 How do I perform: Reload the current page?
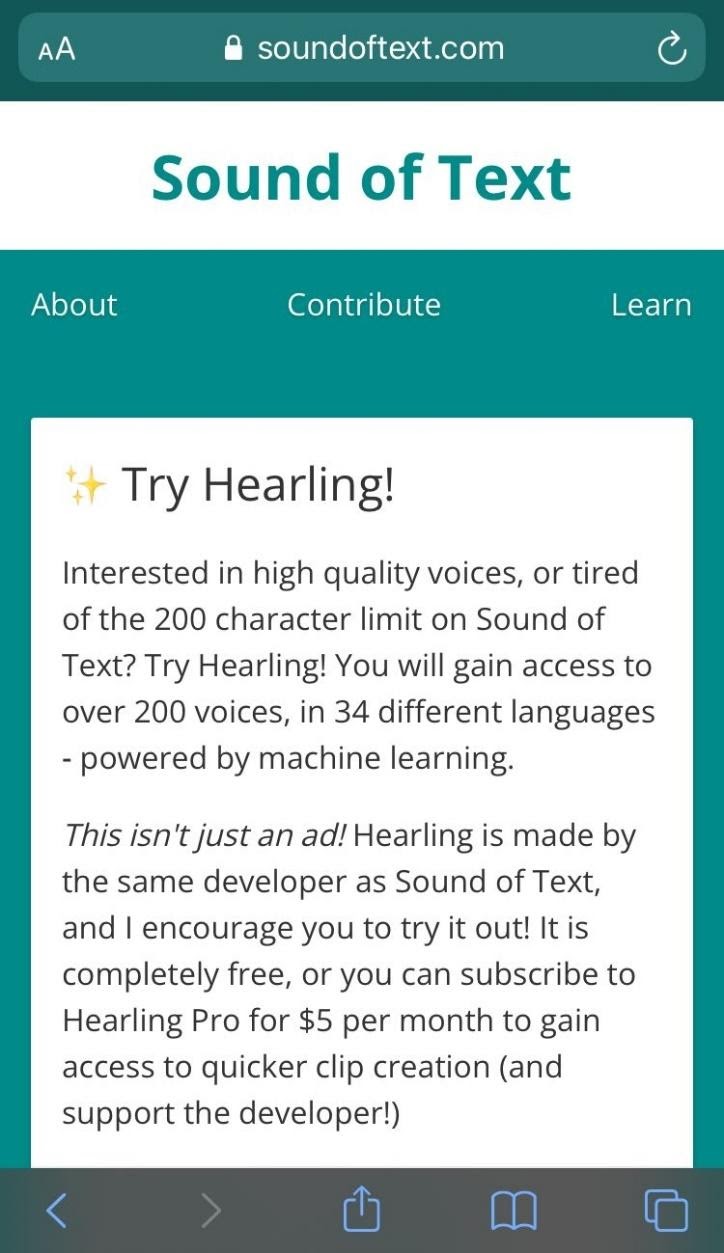(672, 48)
